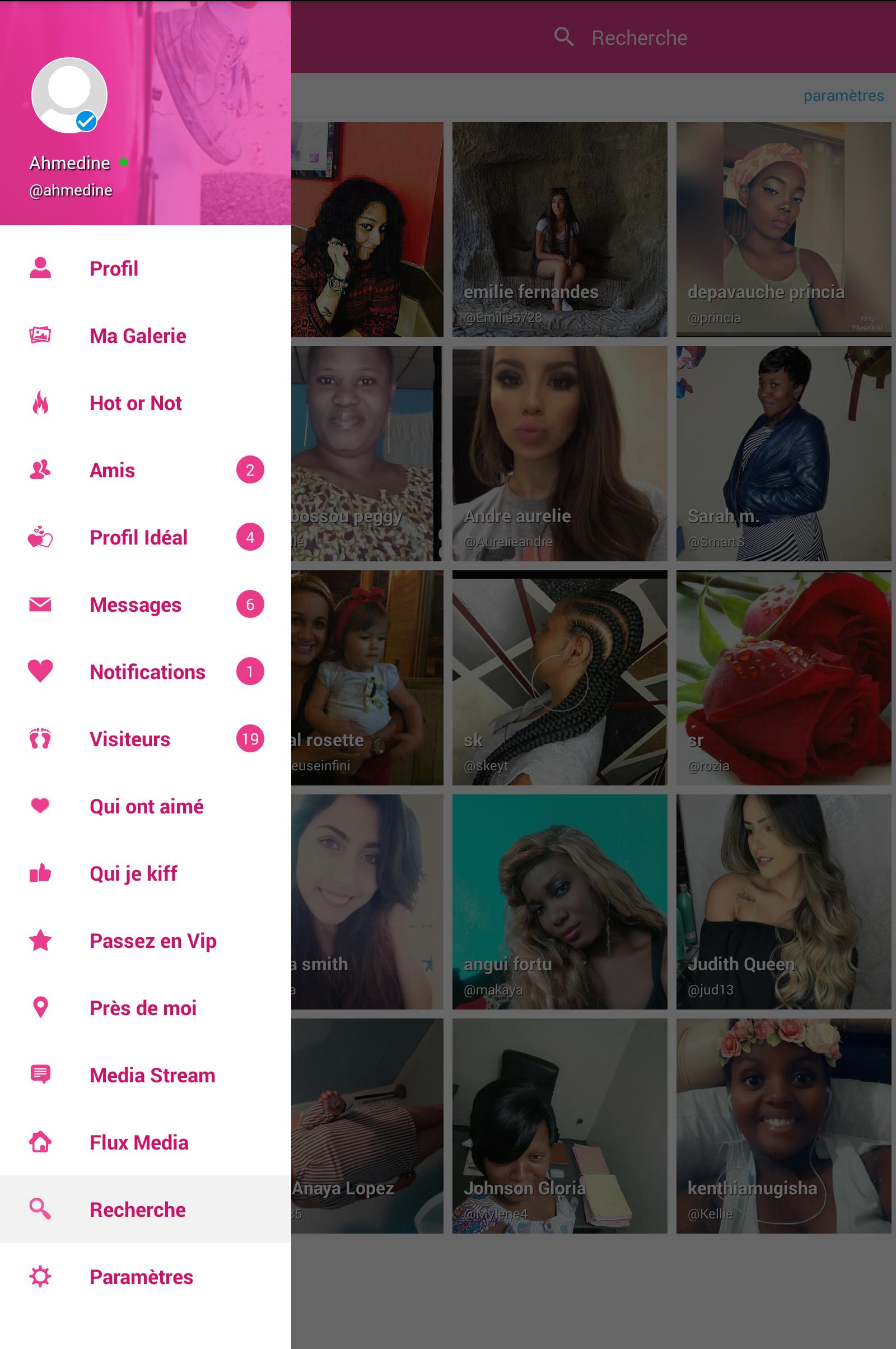Select Qui je kiff

pyautogui.click(x=133, y=873)
